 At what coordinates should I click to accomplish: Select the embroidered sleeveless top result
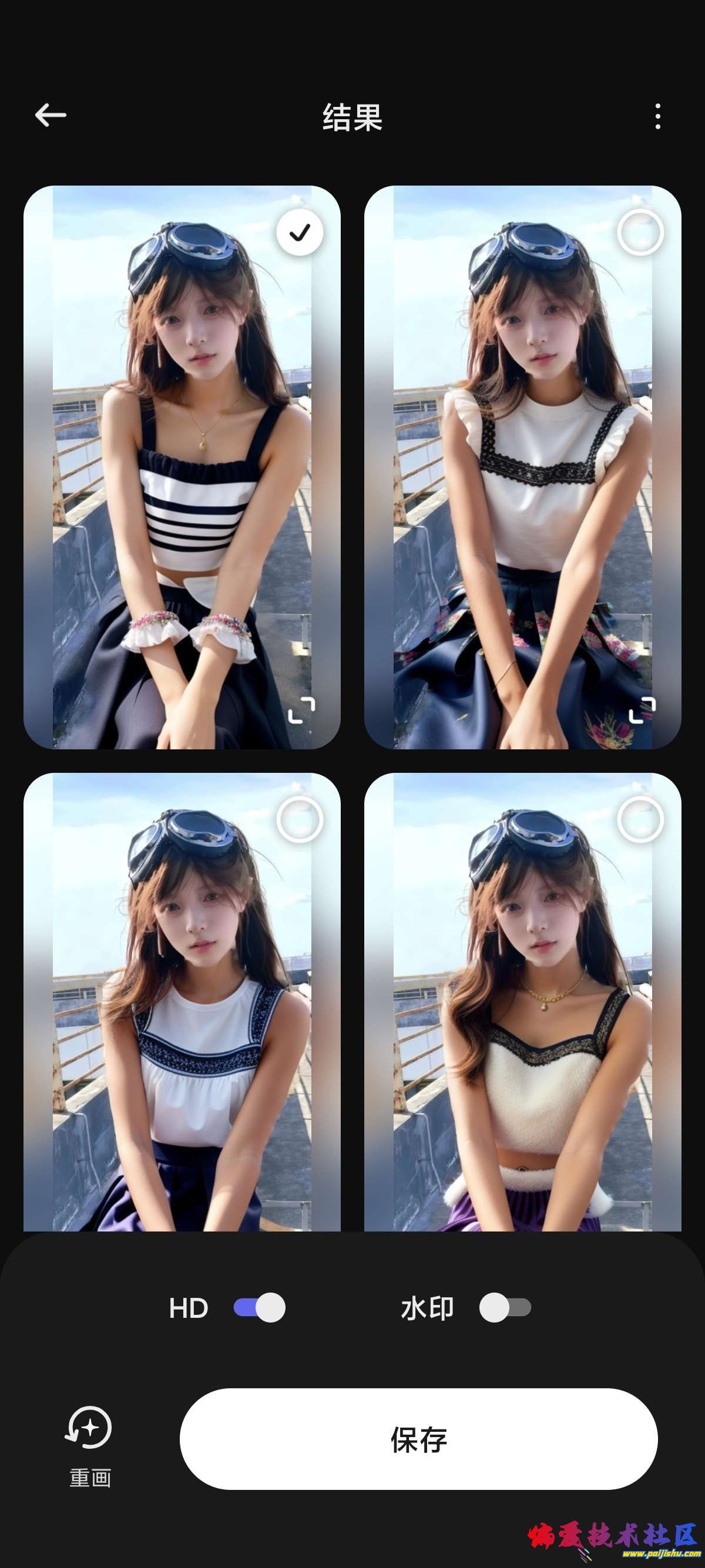(x=300, y=819)
